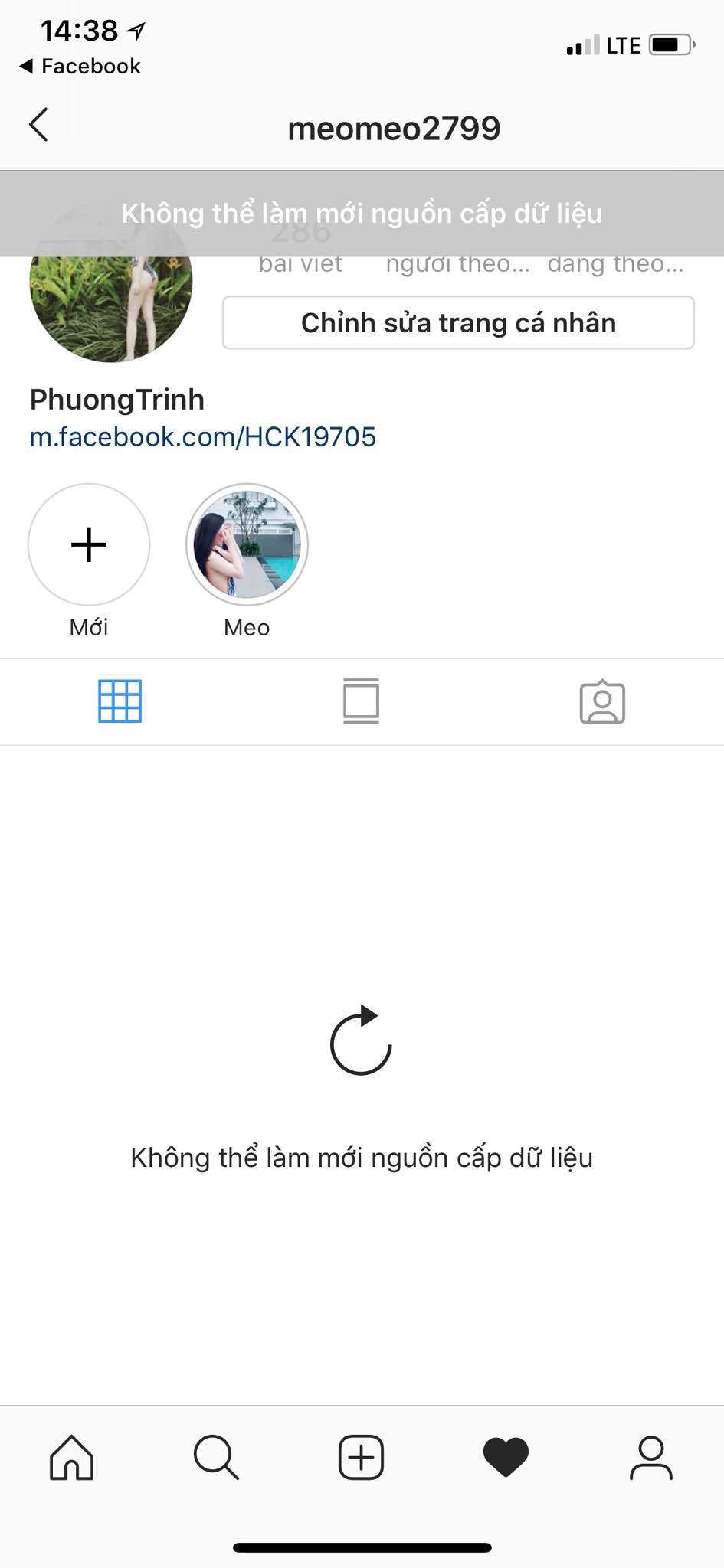Image resolution: width=724 pixels, height=1568 pixels.
Task: Switch to the grid view tab
Action: tap(120, 701)
